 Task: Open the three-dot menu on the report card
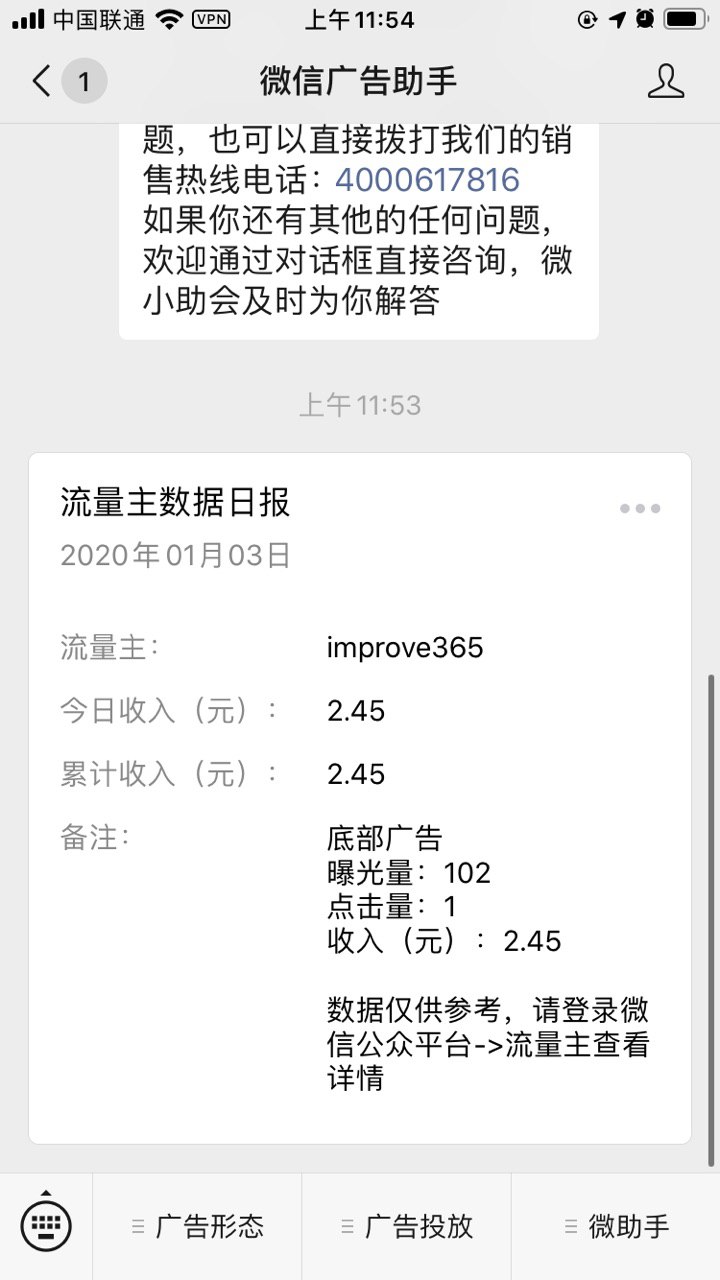click(x=640, y=508)
